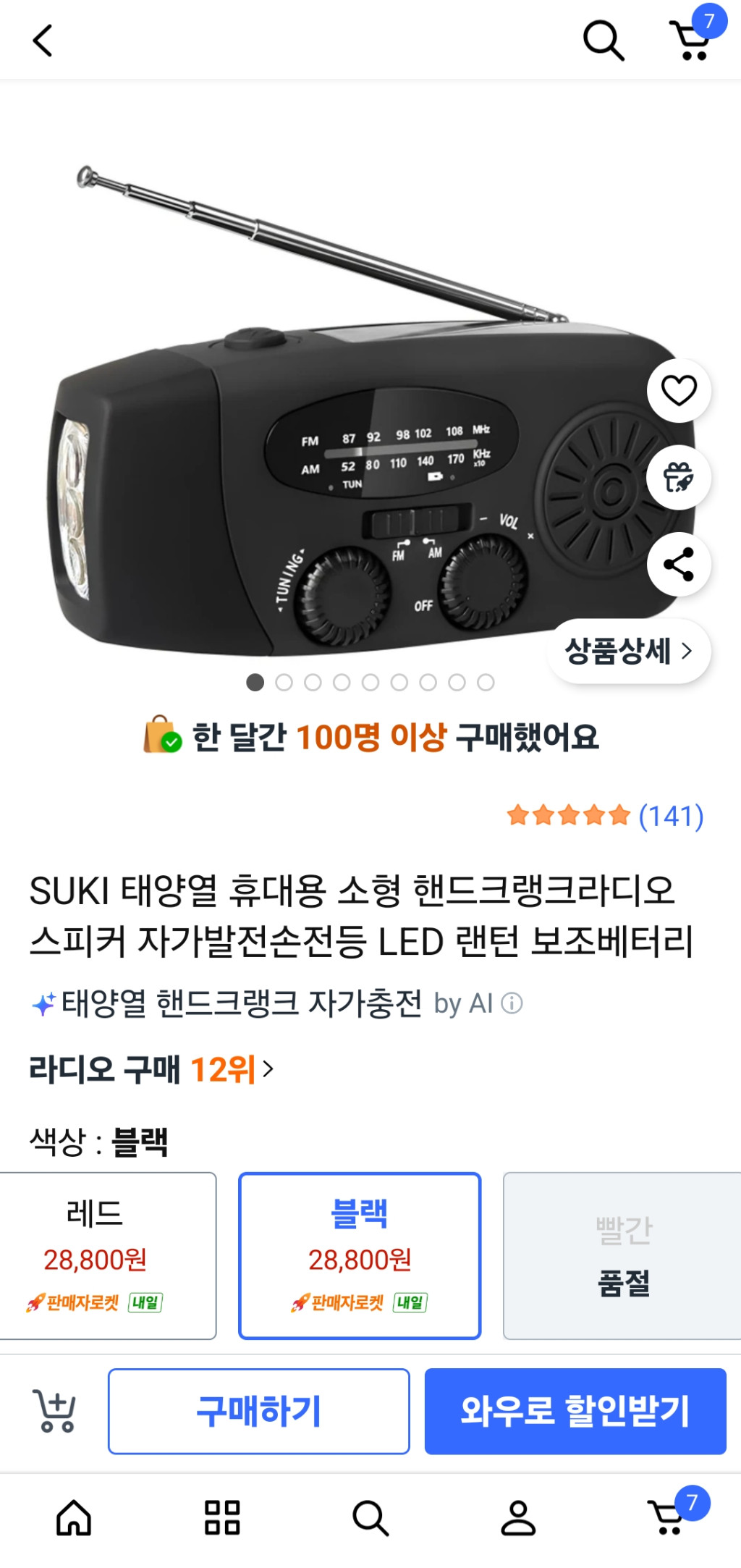Open the bottom search tab
The width and height of the screenshot is (741, 1568).
[x=370, y=1518]
